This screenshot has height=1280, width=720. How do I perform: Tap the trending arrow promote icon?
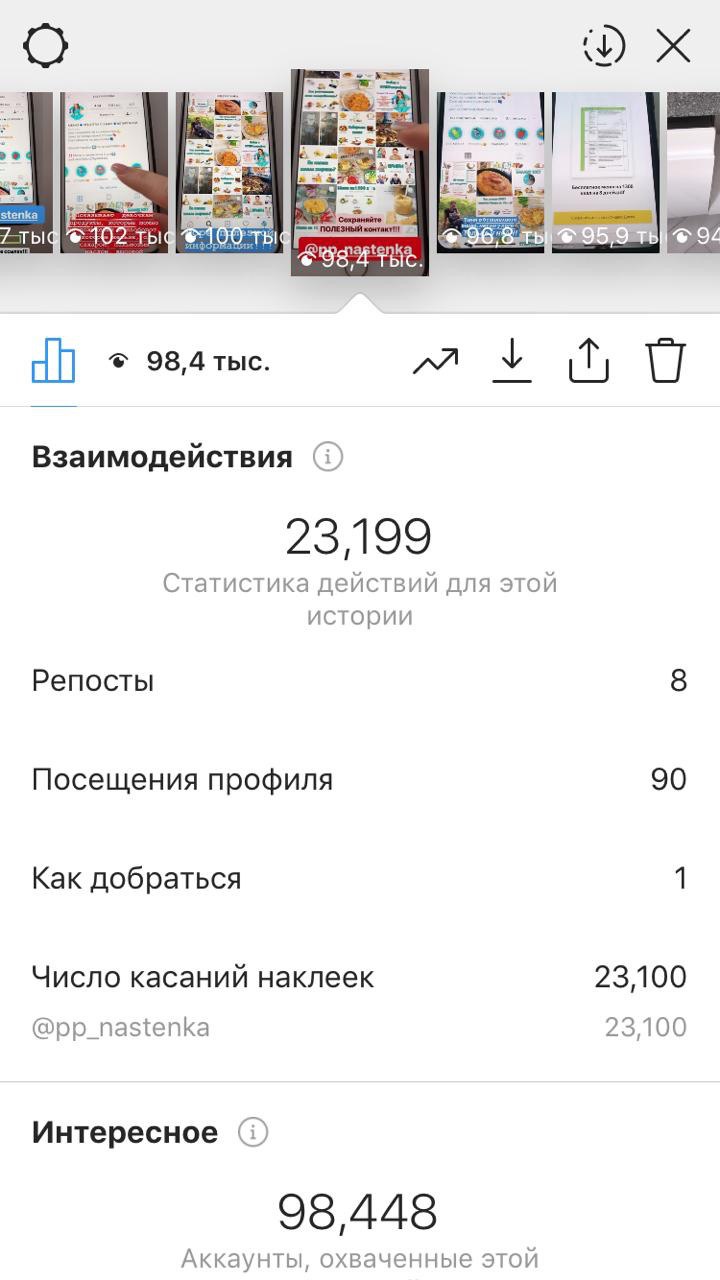point(435,361)
